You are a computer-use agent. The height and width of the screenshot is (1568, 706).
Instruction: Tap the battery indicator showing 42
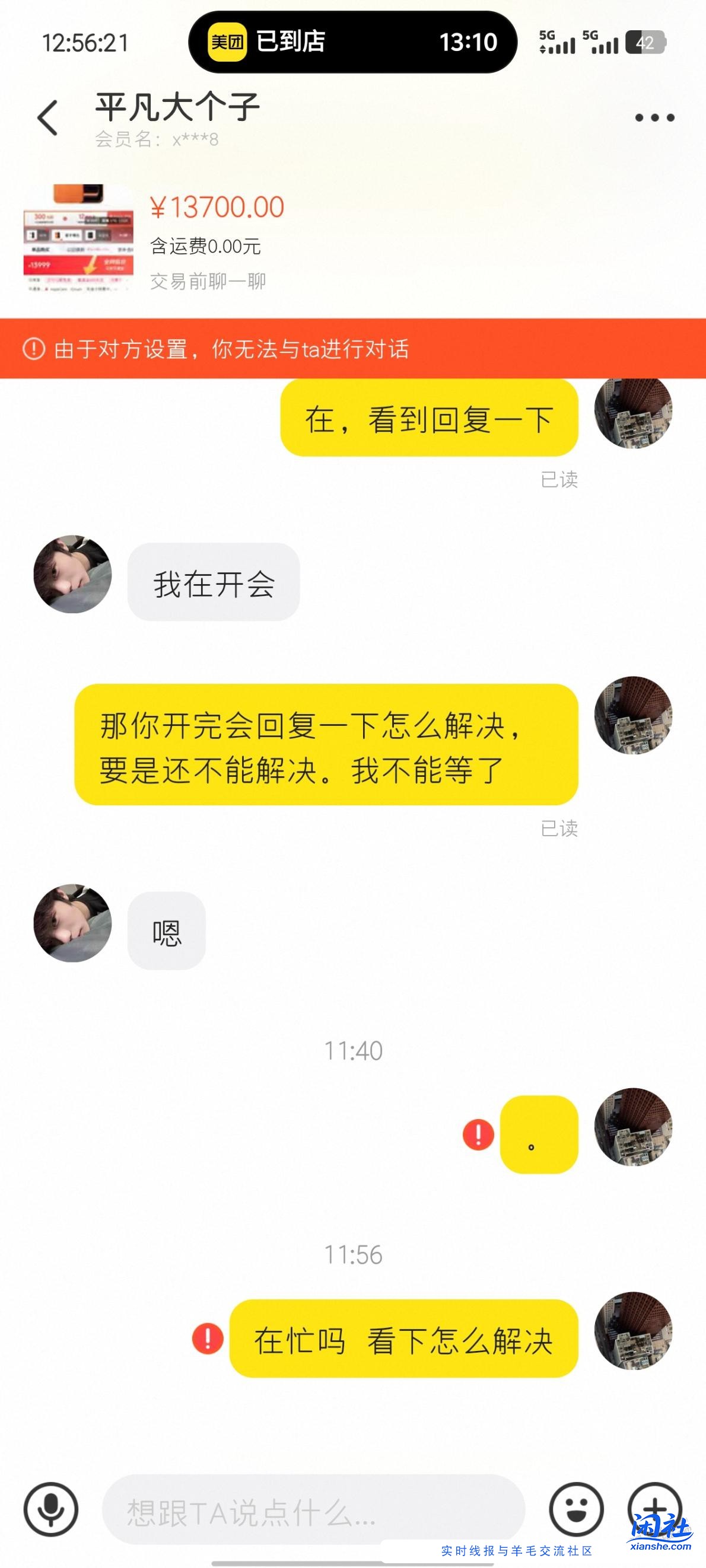click(647, 43)
